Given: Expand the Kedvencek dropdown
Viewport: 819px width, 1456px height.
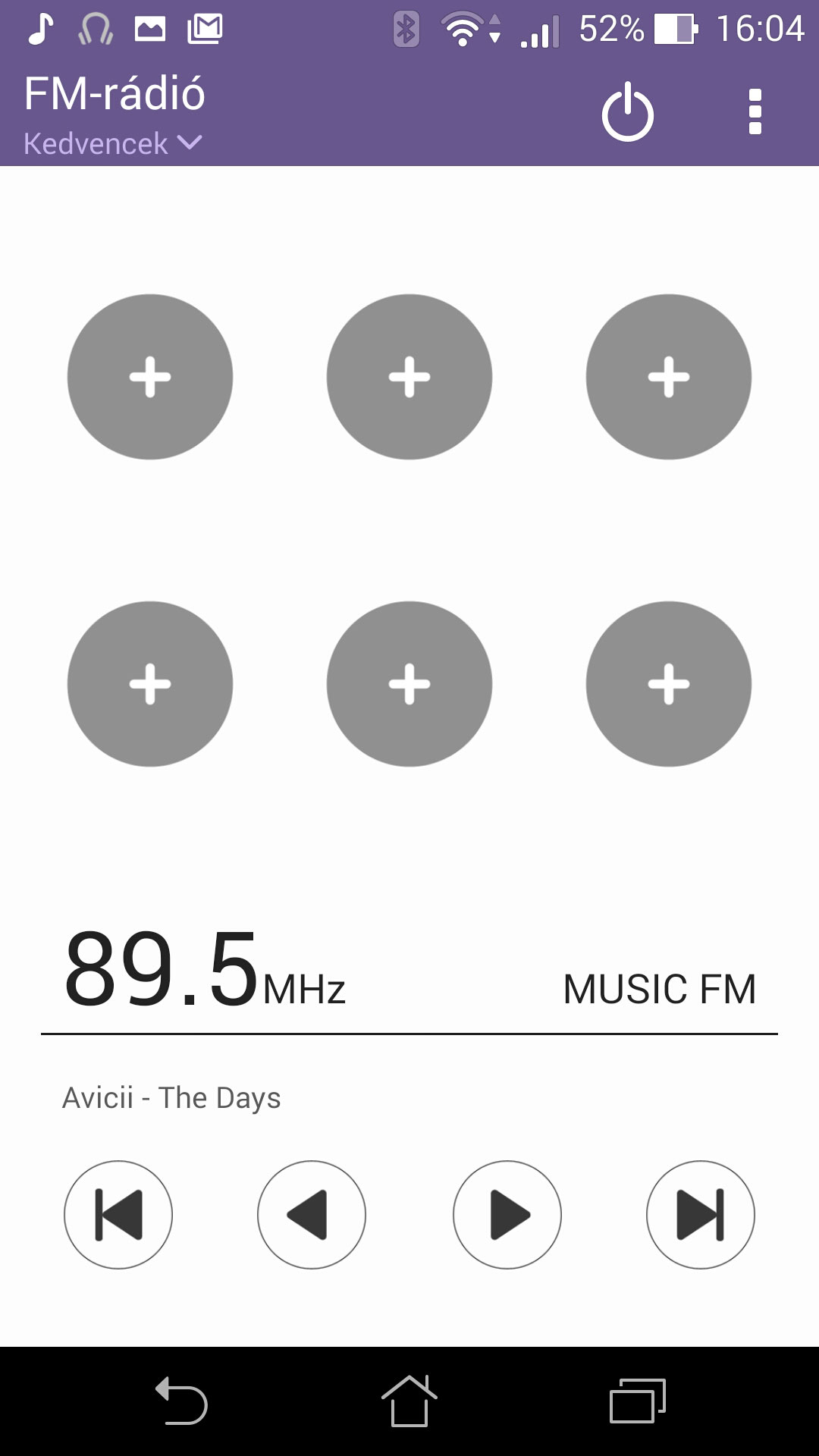Looking at the screenshot, I should click(112, 143).
